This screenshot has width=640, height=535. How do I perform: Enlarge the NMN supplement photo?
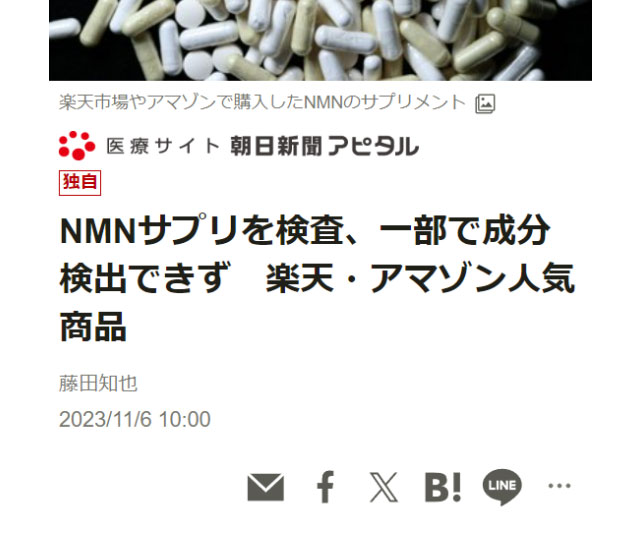point(486,102)
